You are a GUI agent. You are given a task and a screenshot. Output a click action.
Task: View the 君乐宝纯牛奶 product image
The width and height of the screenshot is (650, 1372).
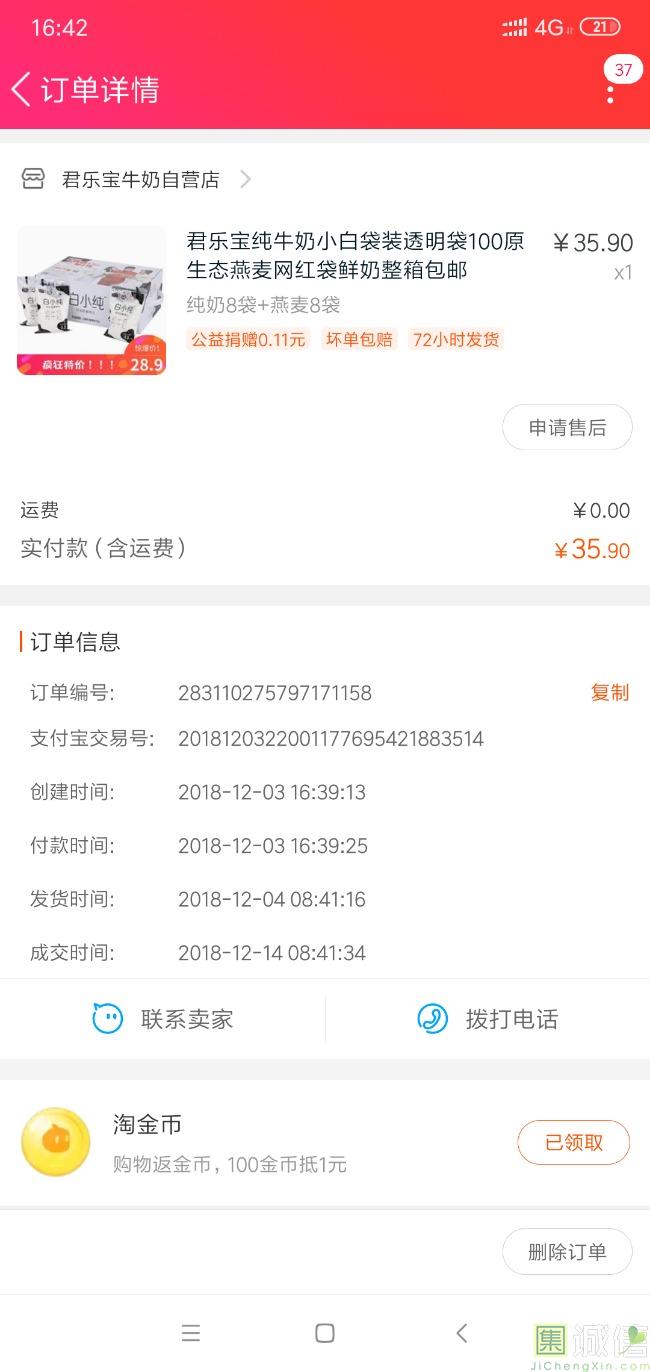[92, 301]
